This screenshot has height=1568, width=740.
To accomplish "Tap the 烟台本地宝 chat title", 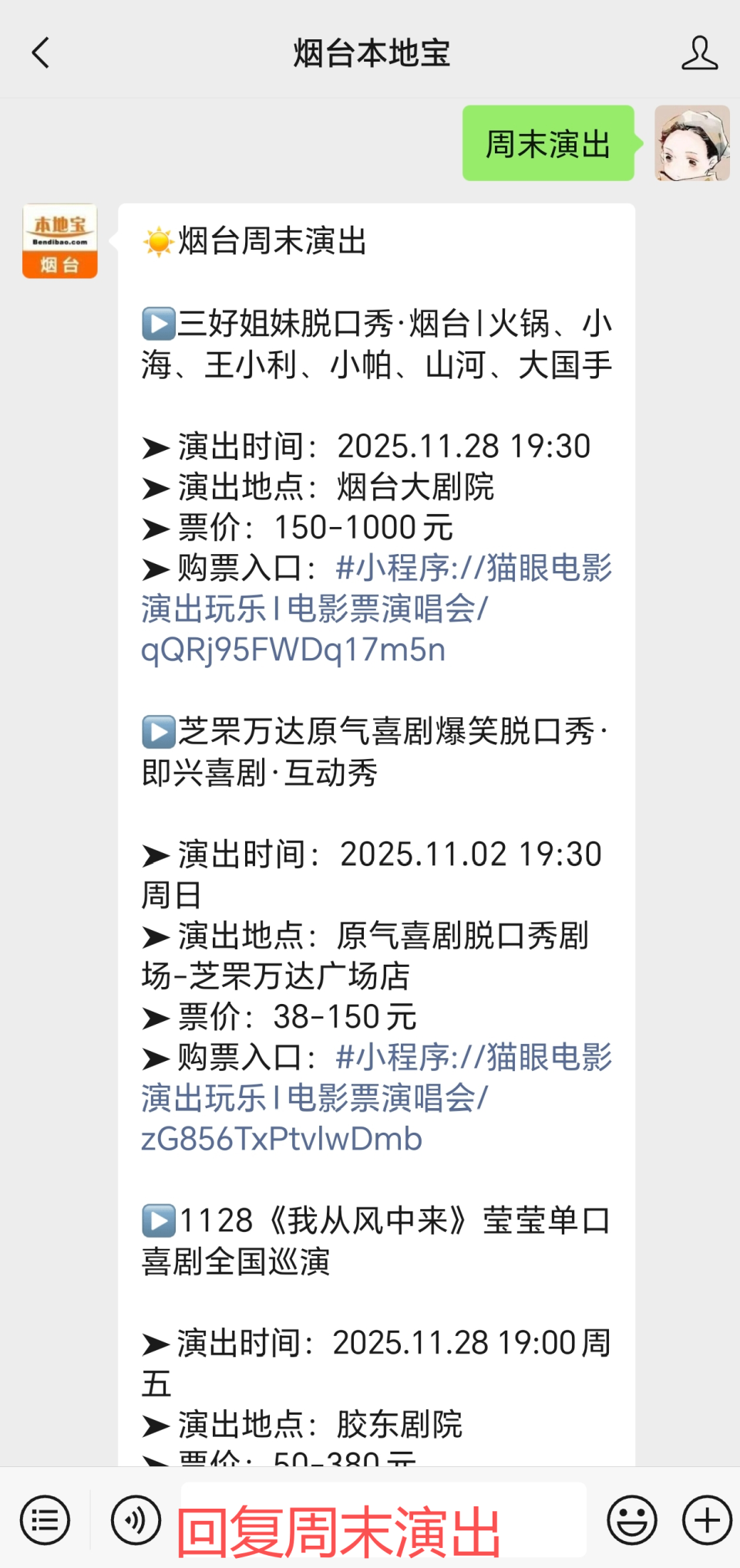I will click(370, 53).
